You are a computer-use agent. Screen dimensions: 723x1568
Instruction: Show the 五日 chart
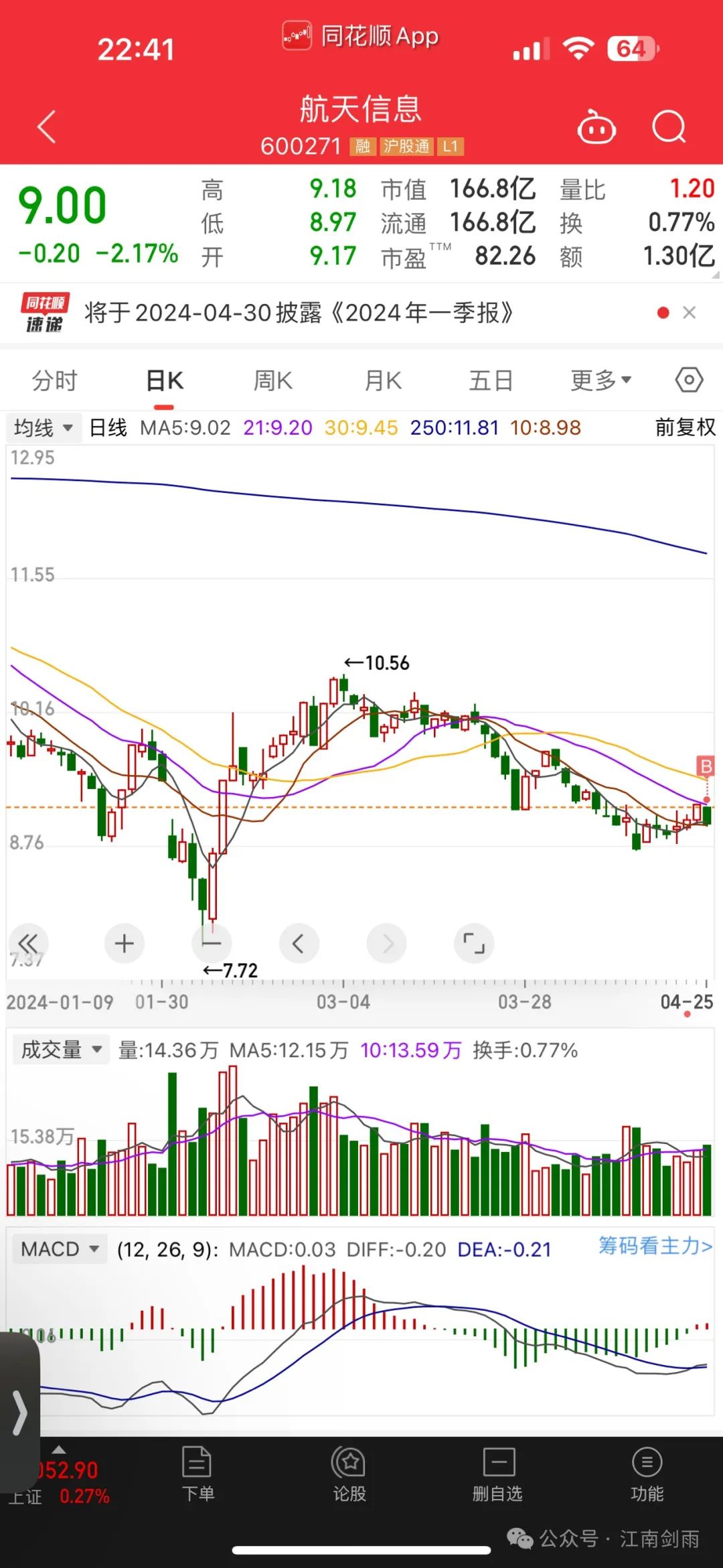click(491, 380)
